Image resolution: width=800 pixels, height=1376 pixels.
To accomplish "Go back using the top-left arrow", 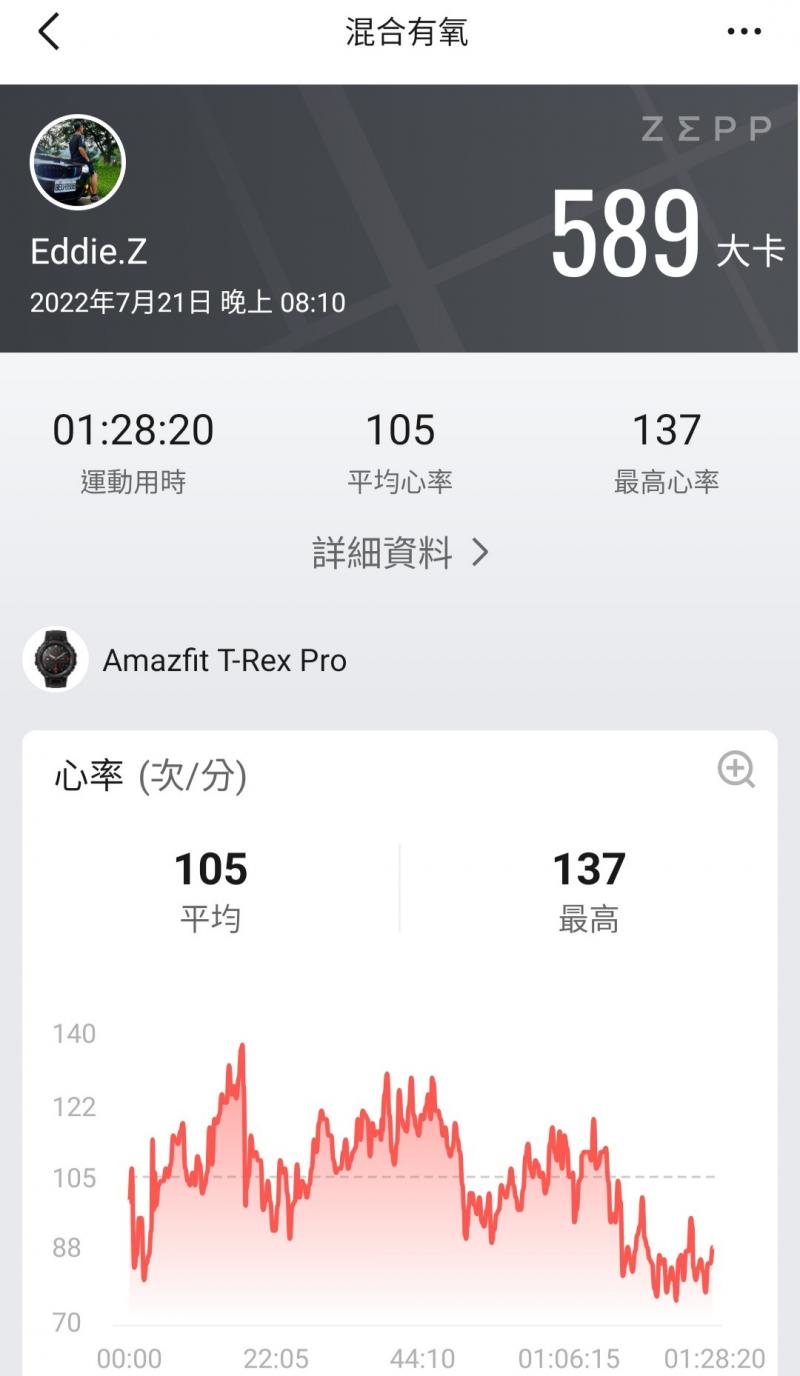I will coord(49,32).
